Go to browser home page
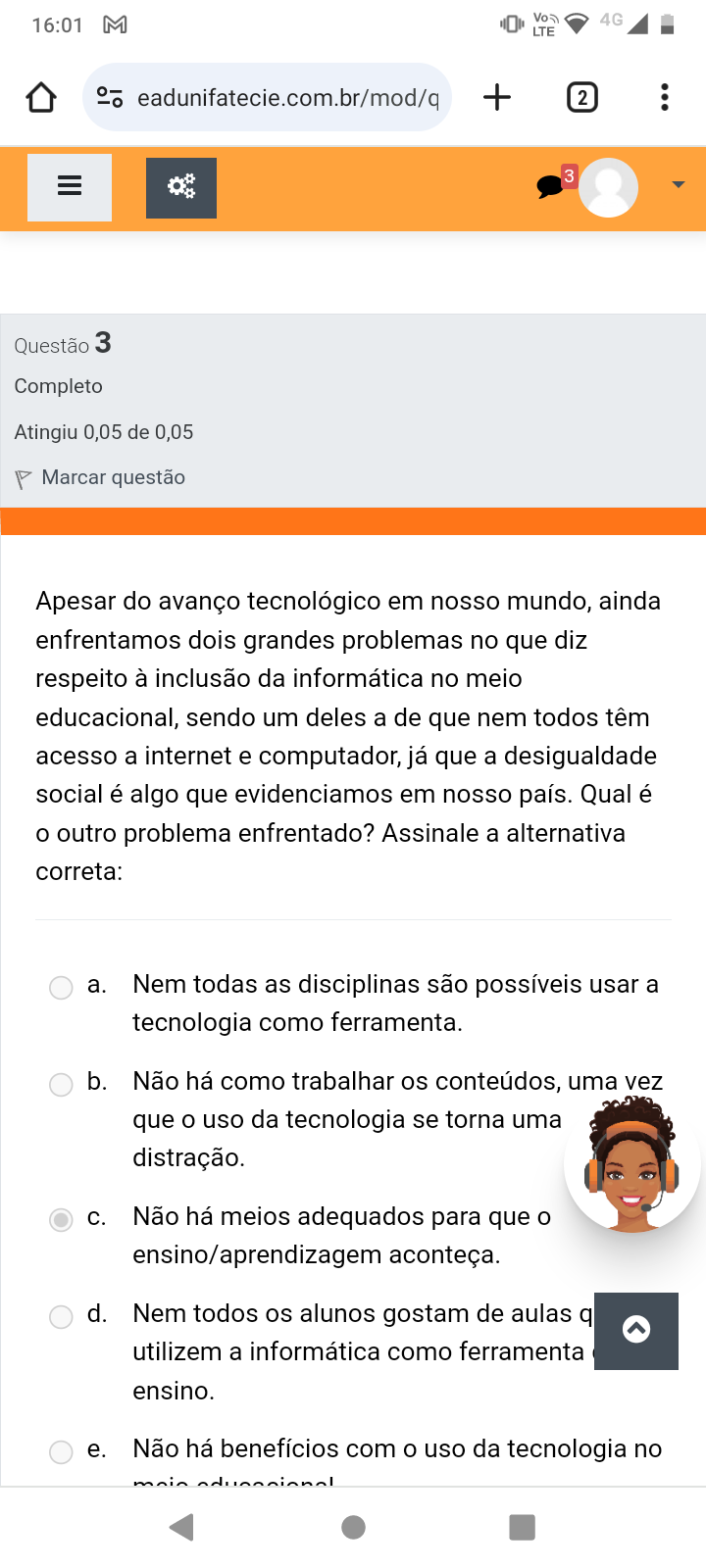 pos(41,97)
